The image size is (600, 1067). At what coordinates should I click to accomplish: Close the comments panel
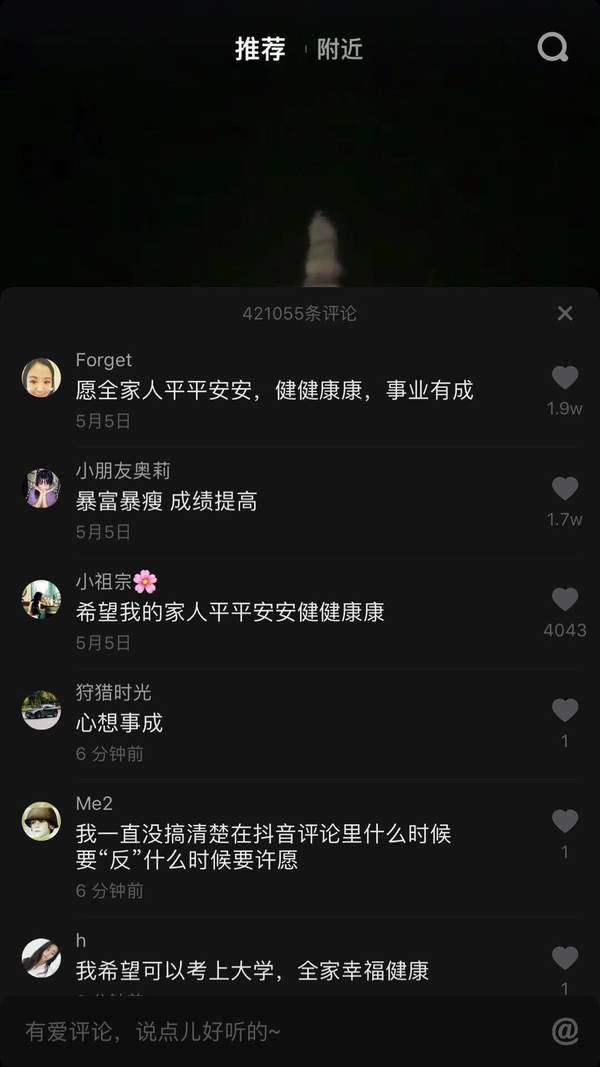click(565, 313)
